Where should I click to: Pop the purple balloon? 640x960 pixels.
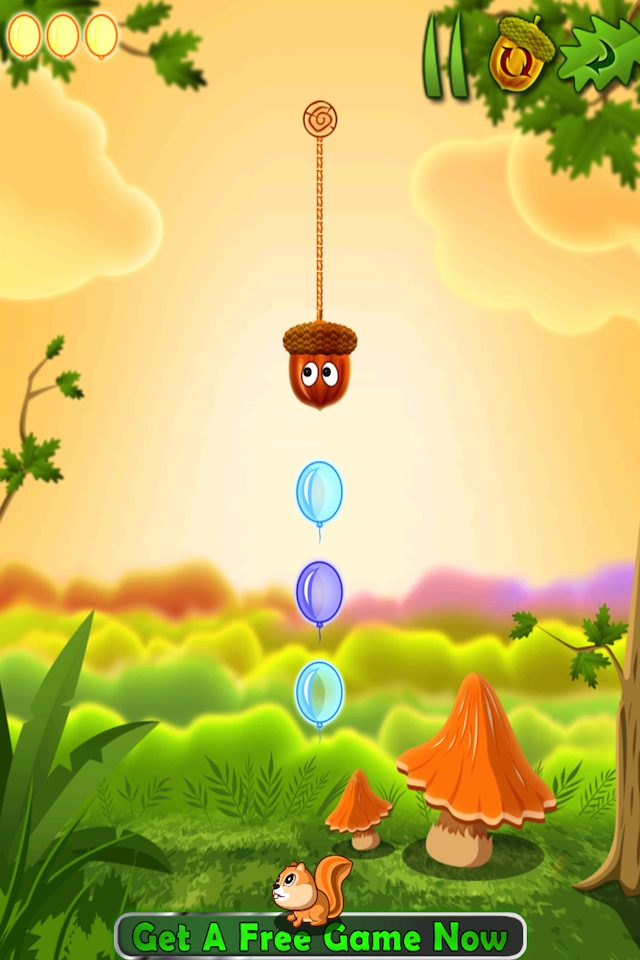(x=319, y=591)
